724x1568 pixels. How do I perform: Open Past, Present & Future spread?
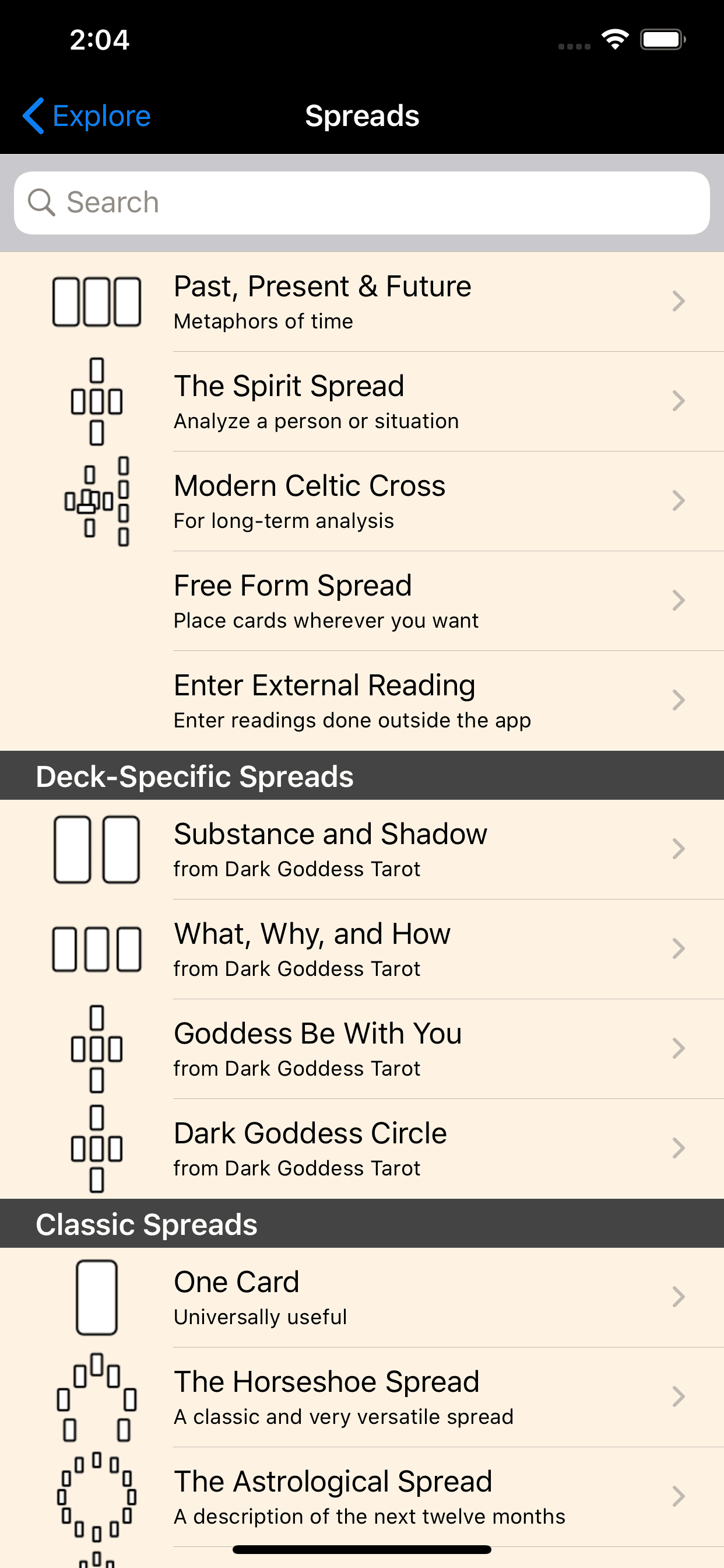(x=362, y=302)
